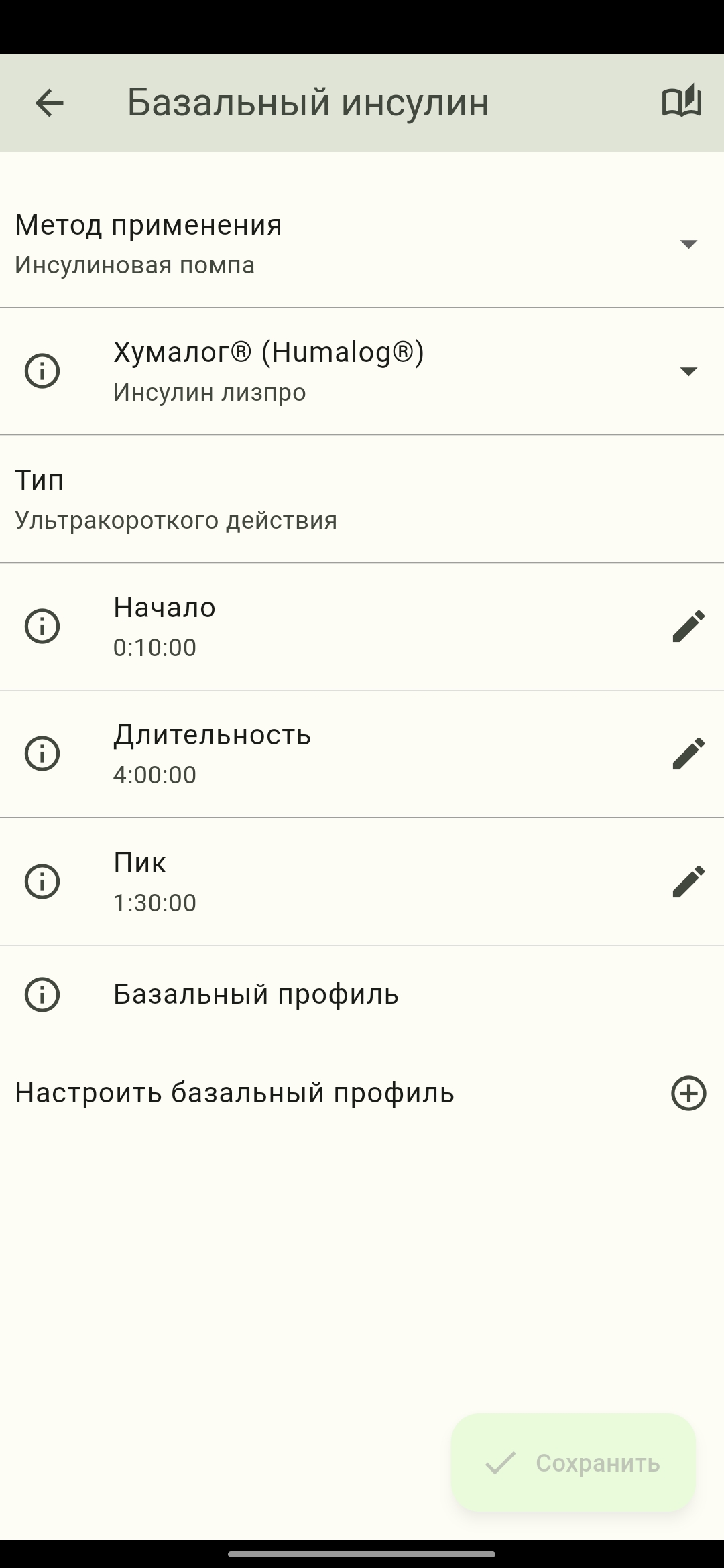The height and width of the screenshot is (1568, 724).
Task: Show info about Базальный профиль
Action: 42,994
